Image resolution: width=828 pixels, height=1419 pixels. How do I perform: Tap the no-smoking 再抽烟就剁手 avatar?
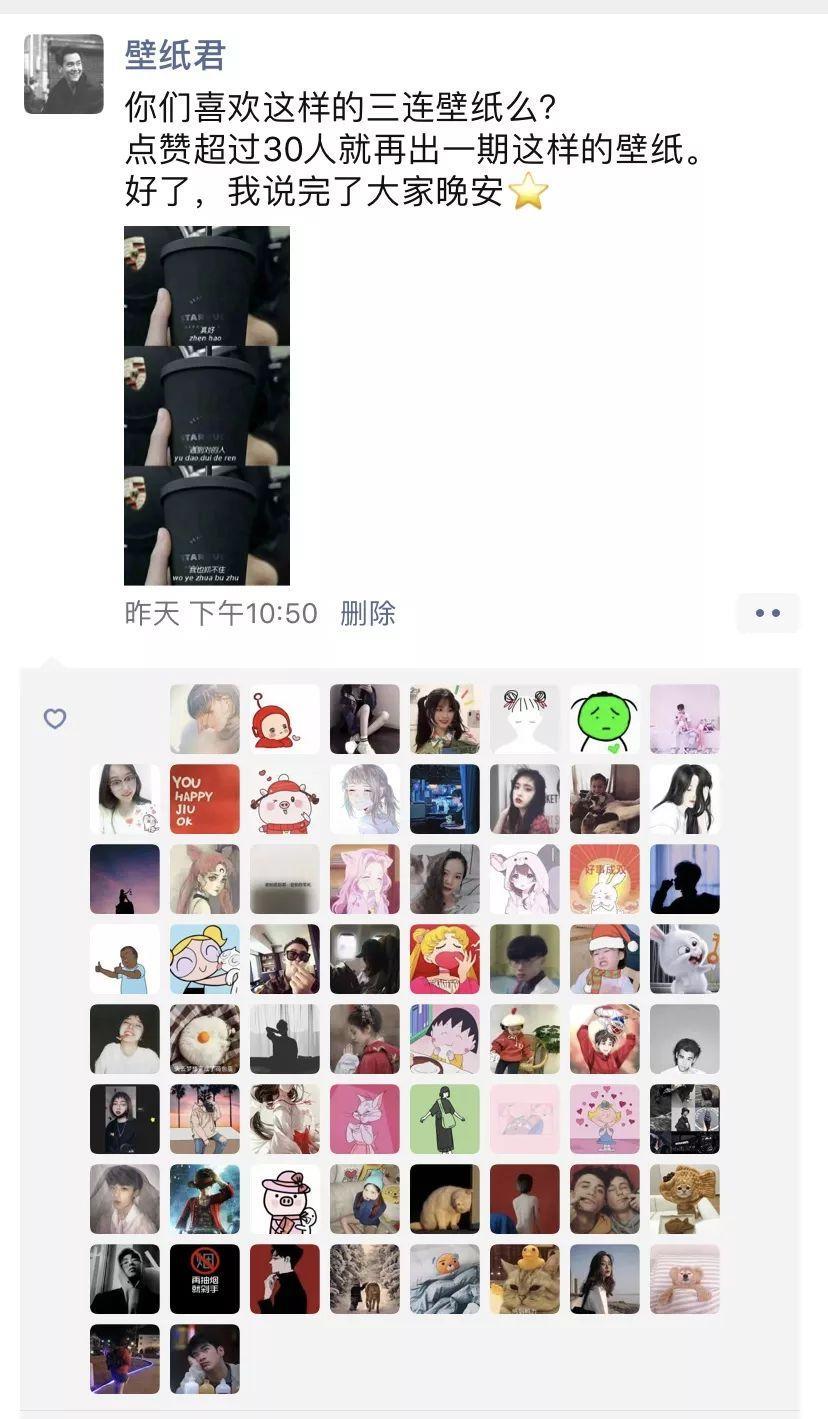point(205,1279)
